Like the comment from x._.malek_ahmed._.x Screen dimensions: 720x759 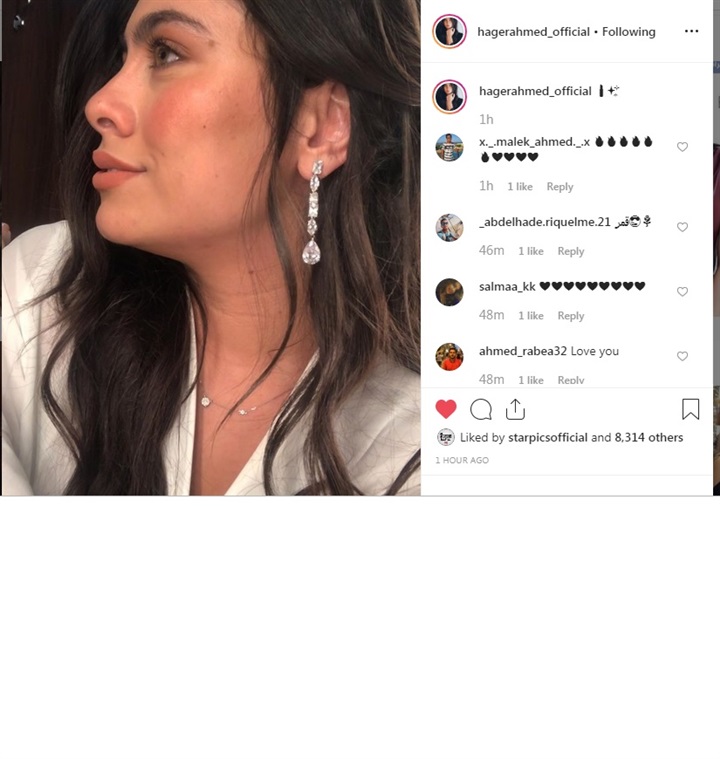click(683, 147)
